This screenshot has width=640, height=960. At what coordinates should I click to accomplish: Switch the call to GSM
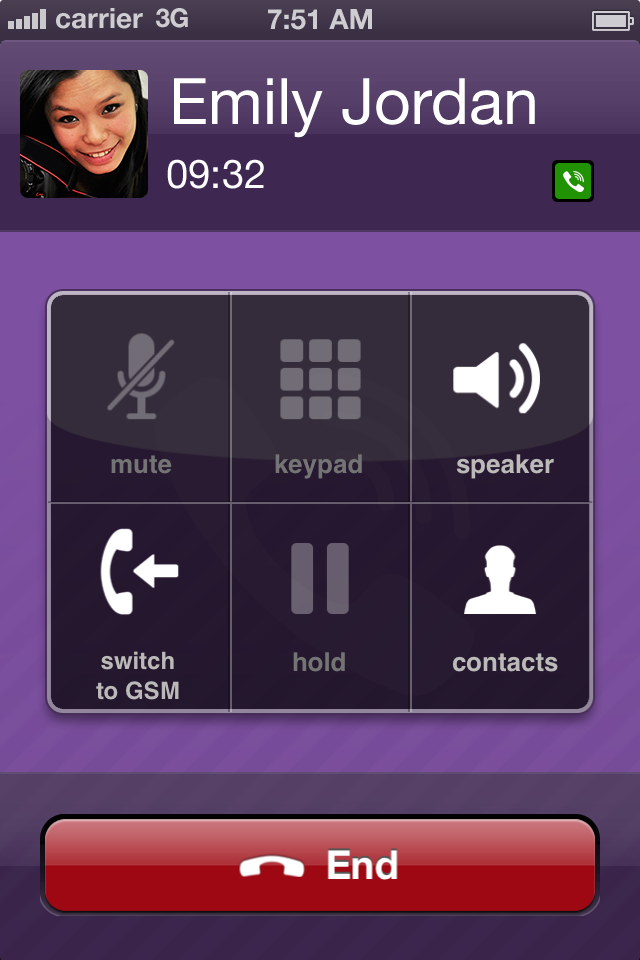click(140, 607)
